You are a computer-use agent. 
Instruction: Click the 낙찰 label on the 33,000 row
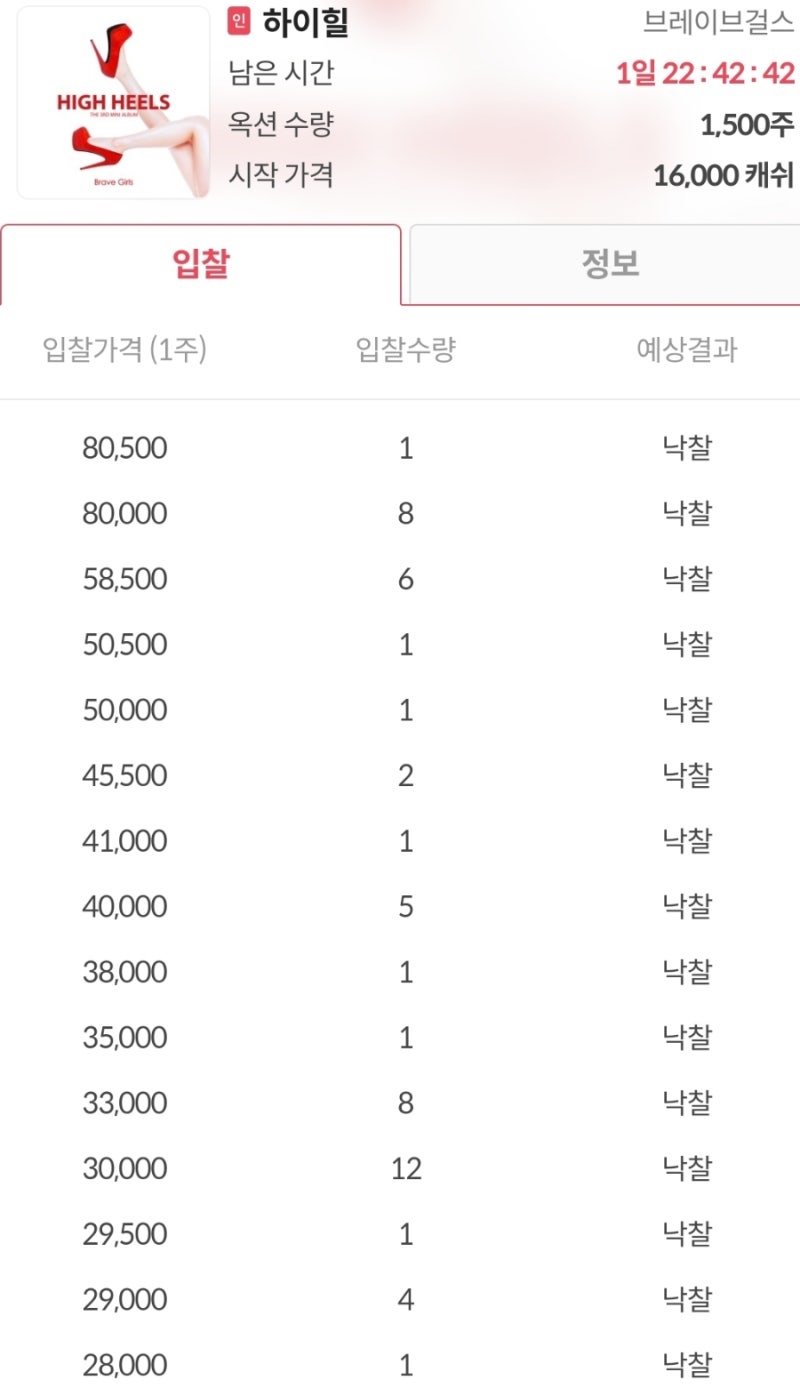click(684, 1103)
